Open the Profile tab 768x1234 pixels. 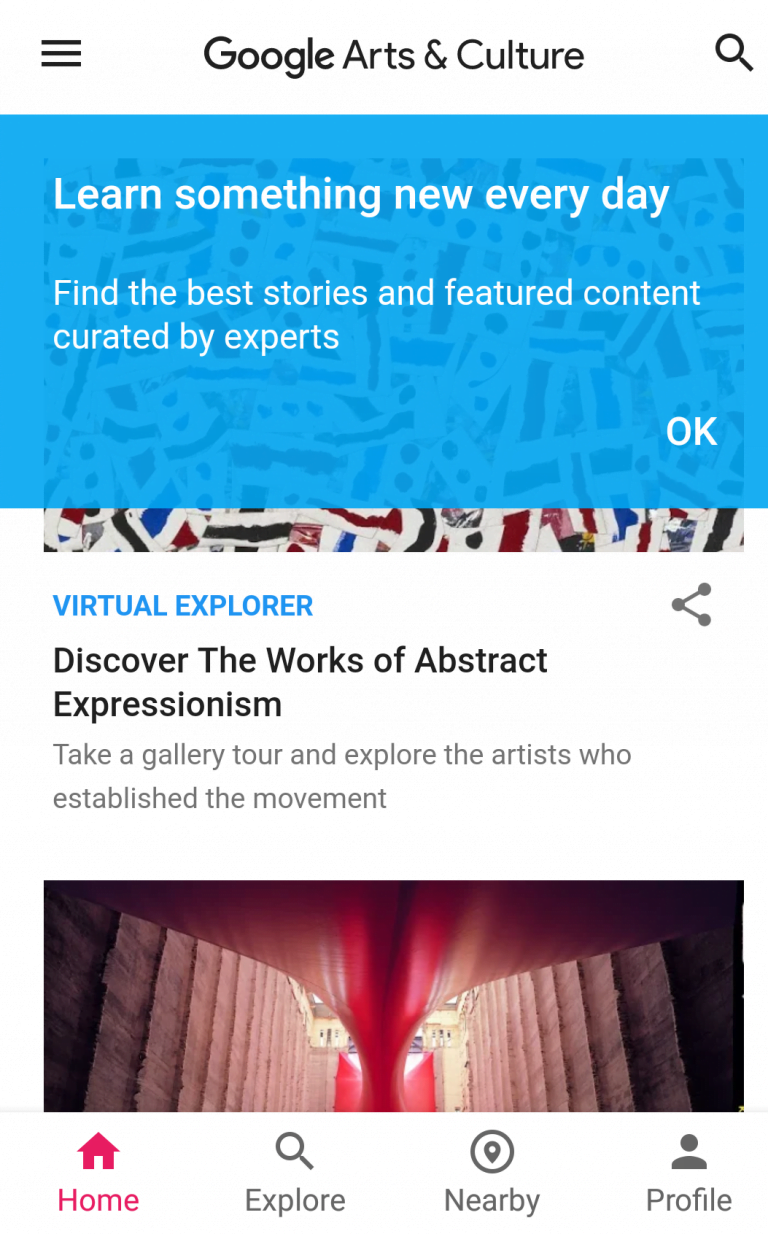pos(689,1173)
